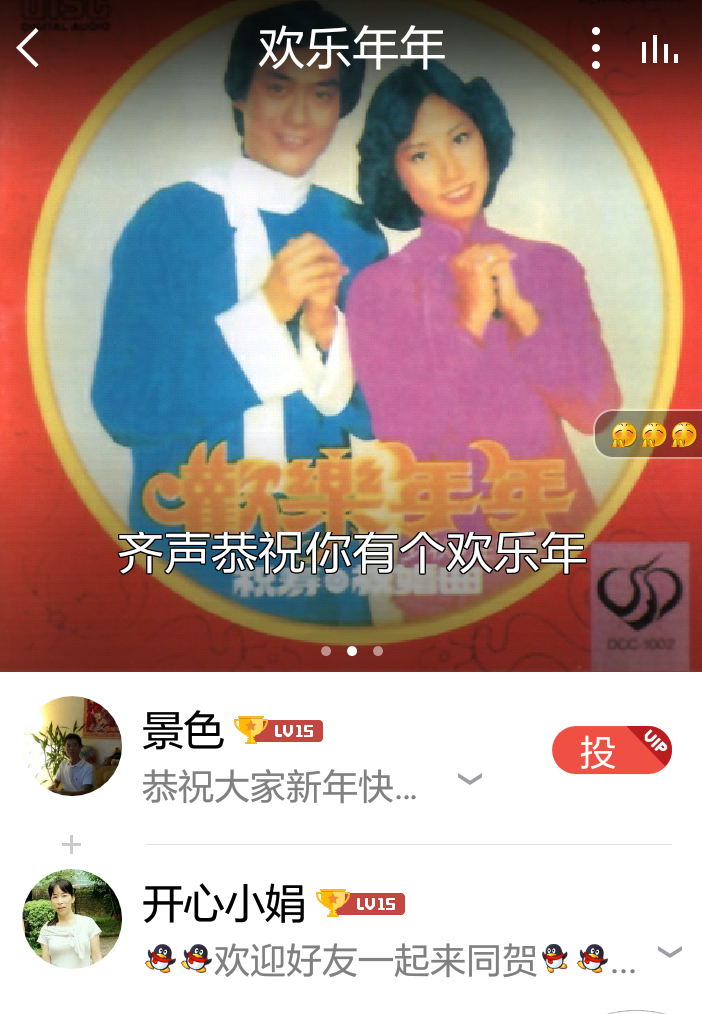This screenshot has height=1014, width=702.
Task: Select the third page indicator dot
Action: pyautogui.click(x=378, y=651)
